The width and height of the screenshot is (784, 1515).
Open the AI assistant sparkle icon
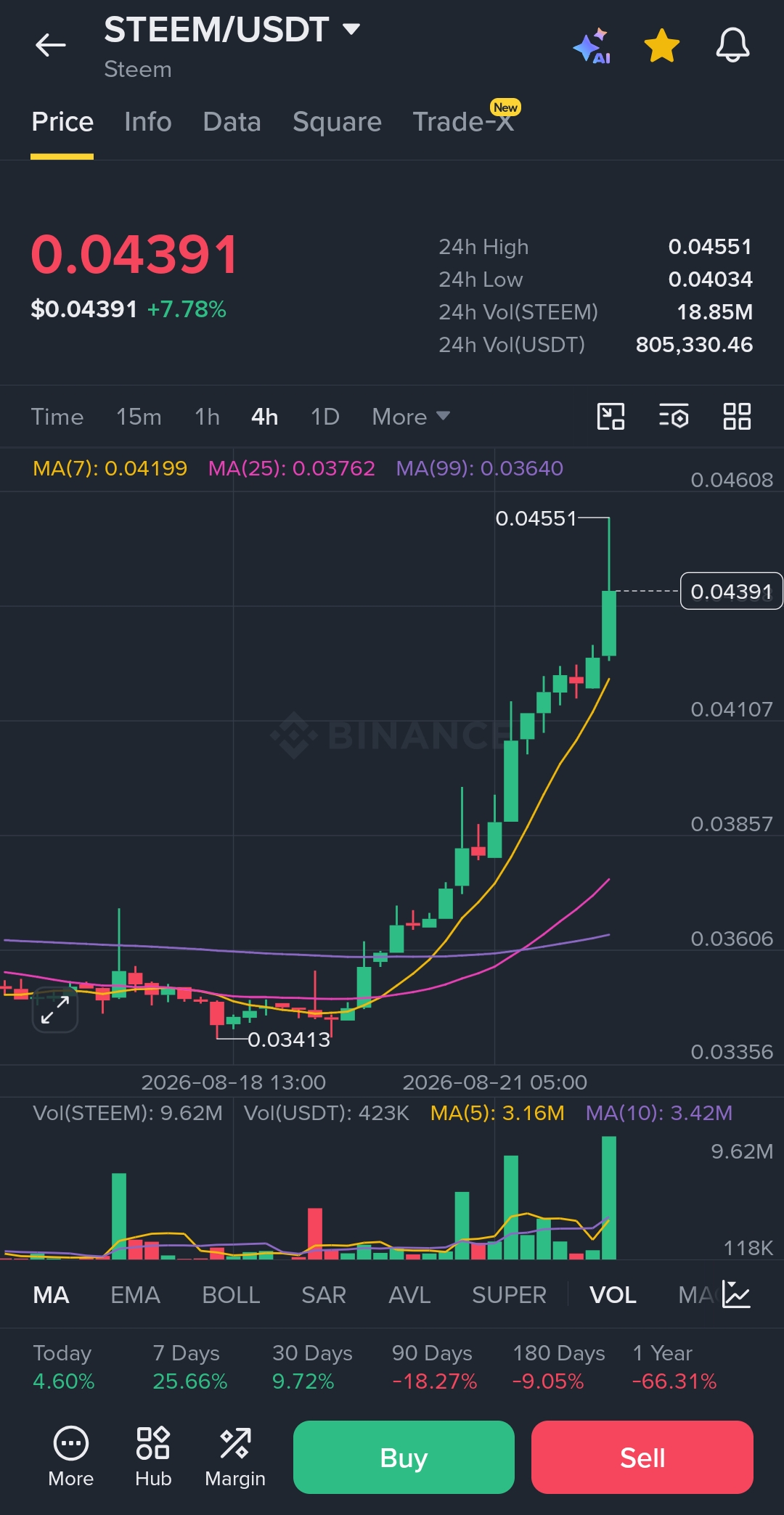pos(592,46)
